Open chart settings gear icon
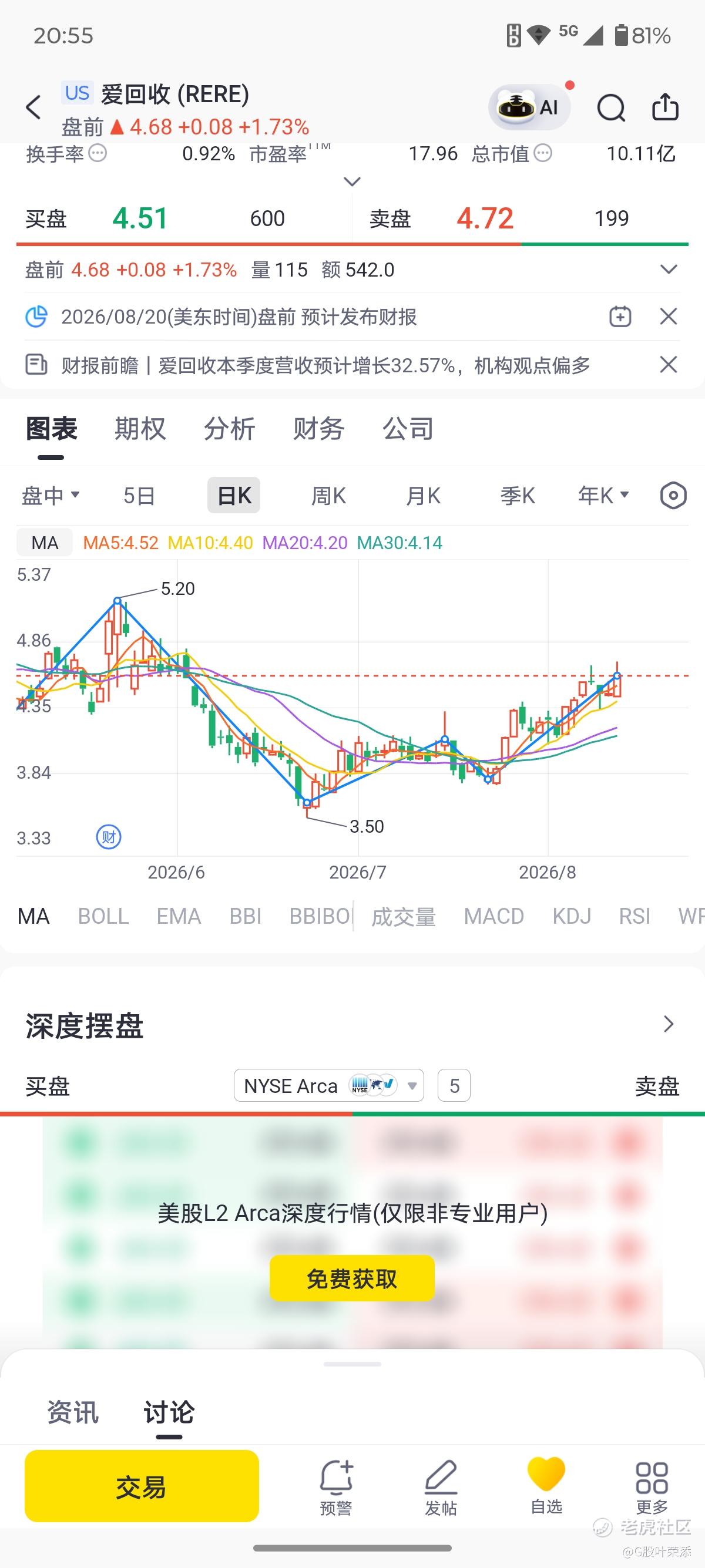The height and width of the screenshot is (1568, 705). click(x=673, y=496)
